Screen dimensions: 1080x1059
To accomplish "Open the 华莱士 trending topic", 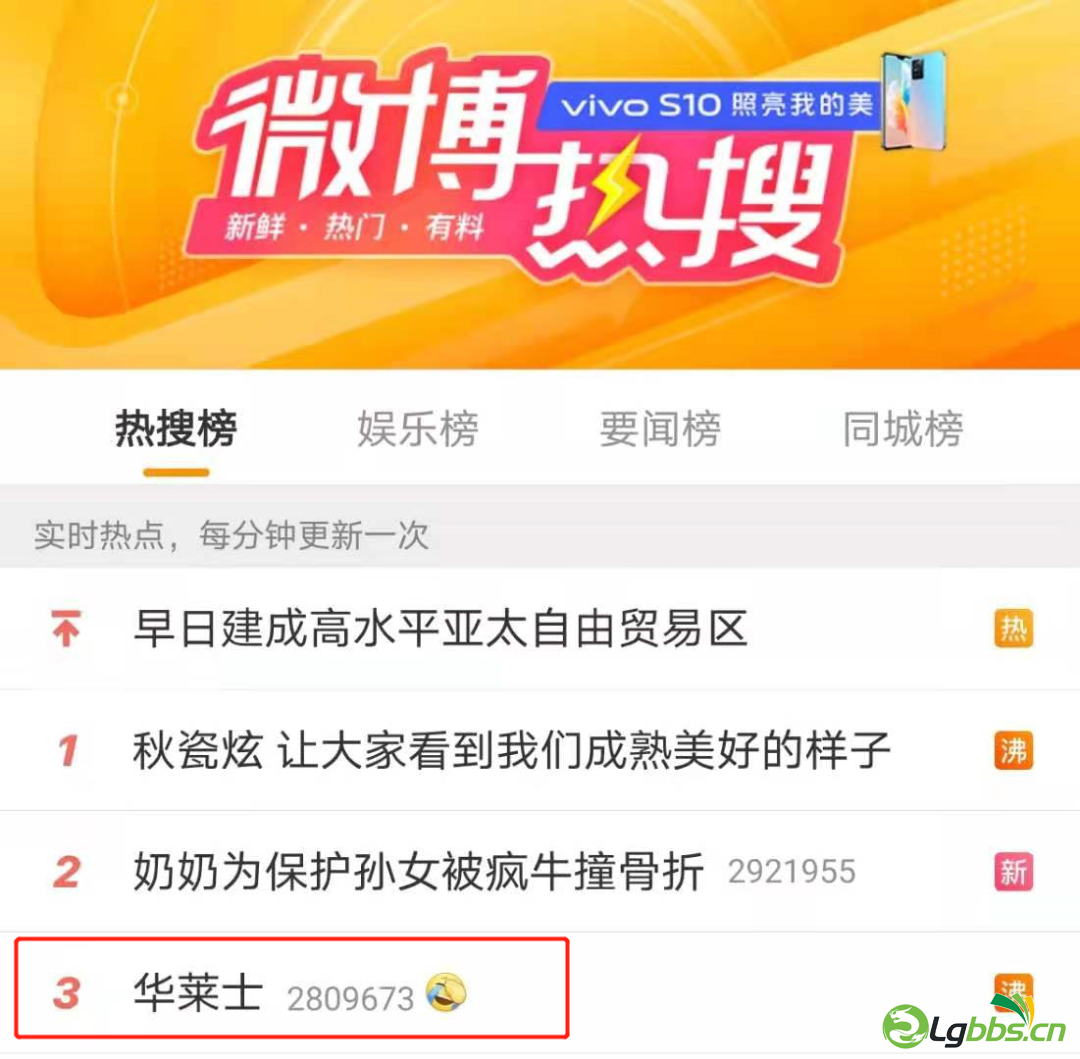I will (198, 993).
